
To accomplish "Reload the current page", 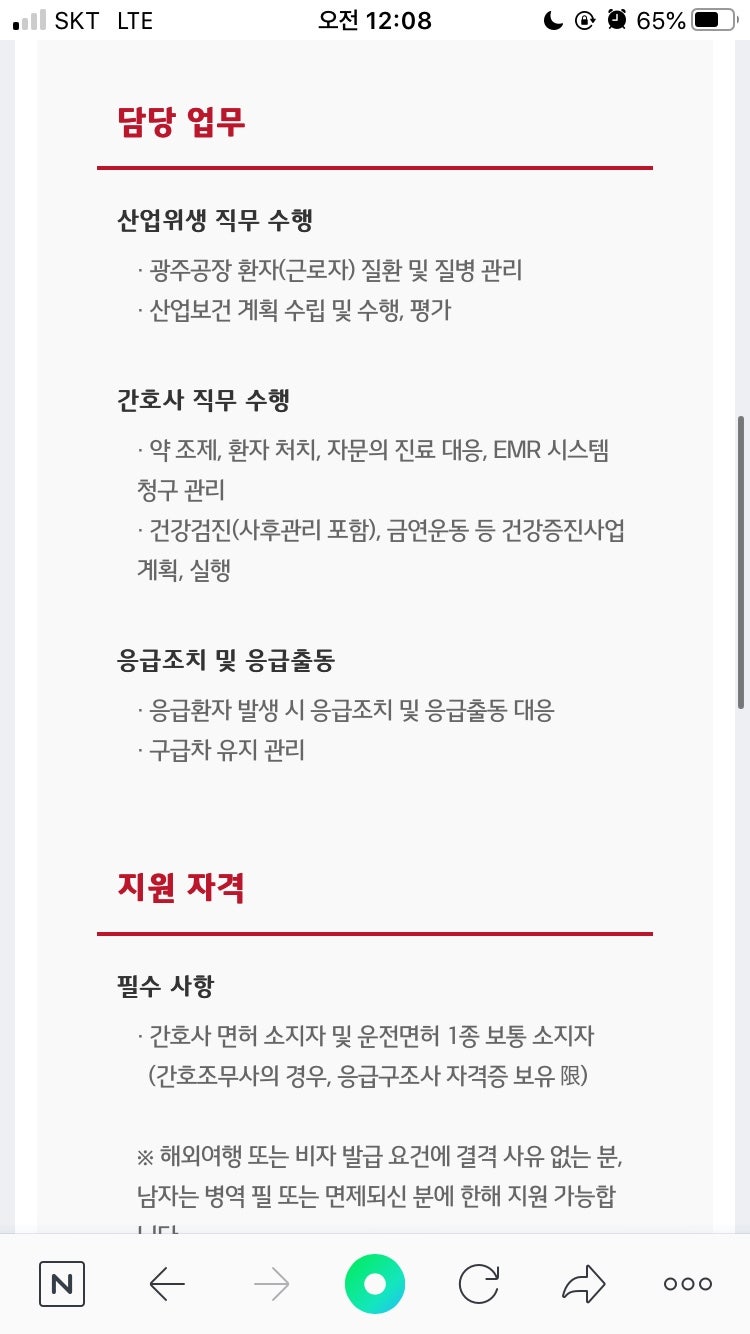I will point(479,1284).
